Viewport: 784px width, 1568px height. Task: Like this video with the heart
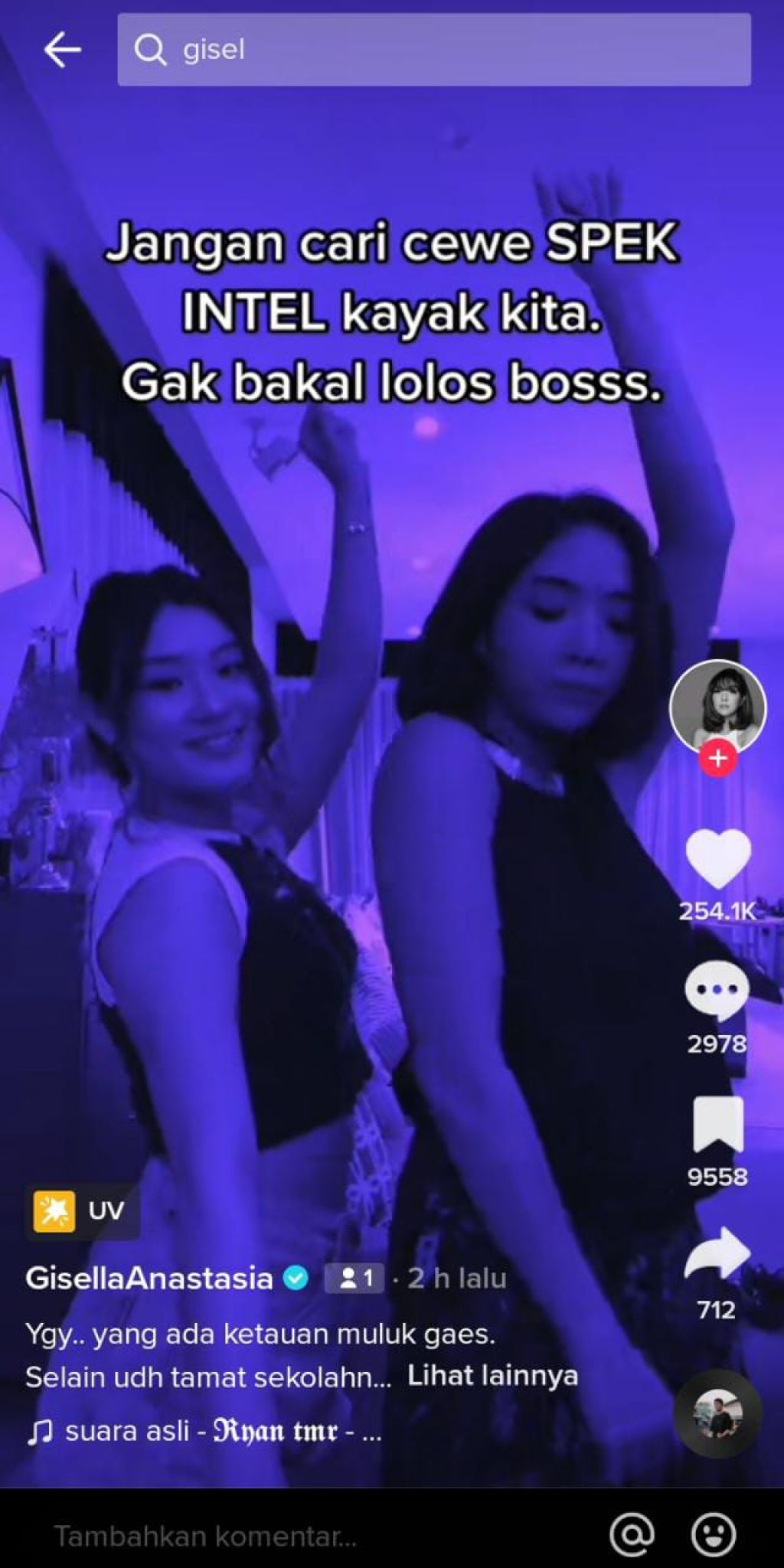pos(717,858)
